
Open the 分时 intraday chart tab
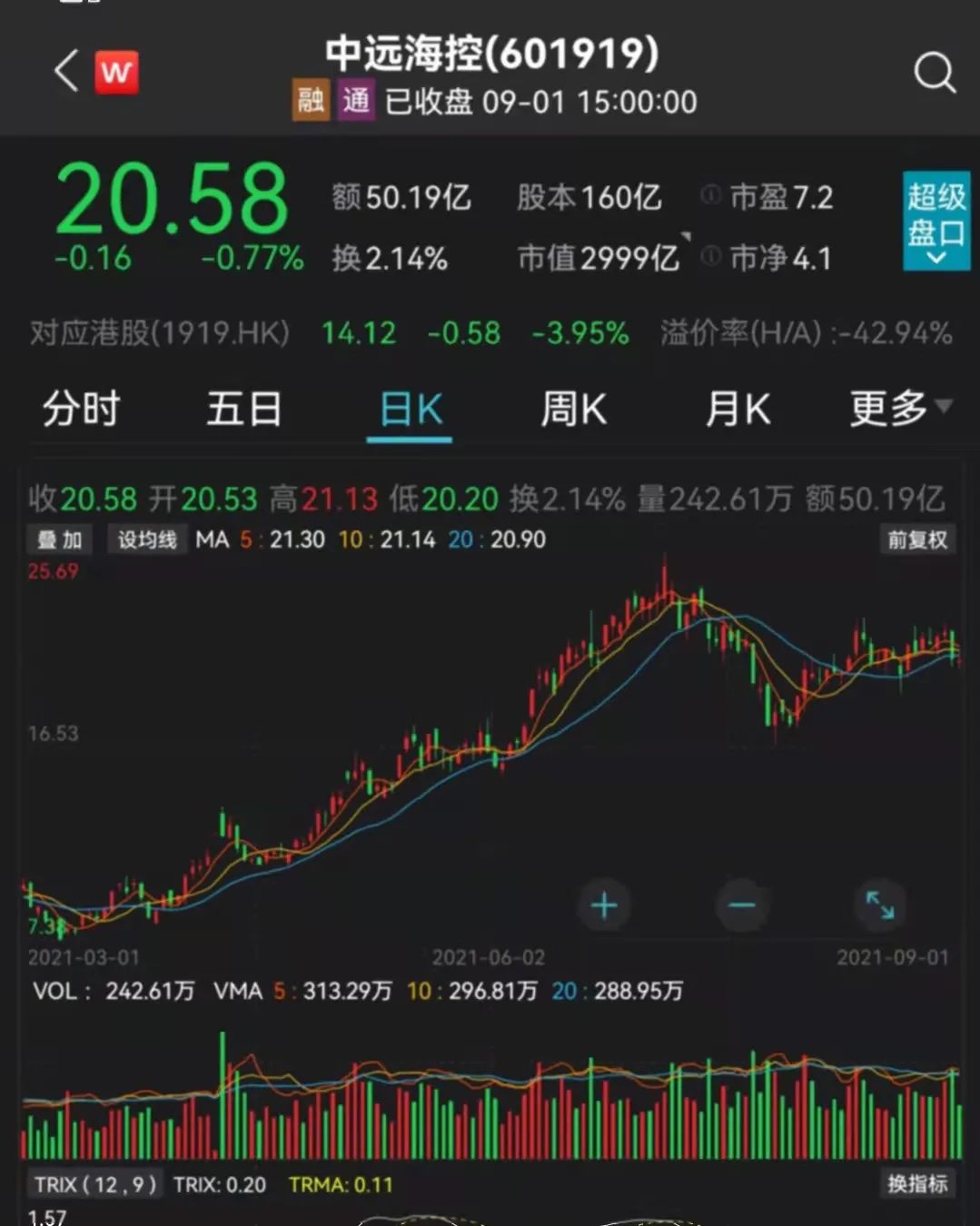80,409
